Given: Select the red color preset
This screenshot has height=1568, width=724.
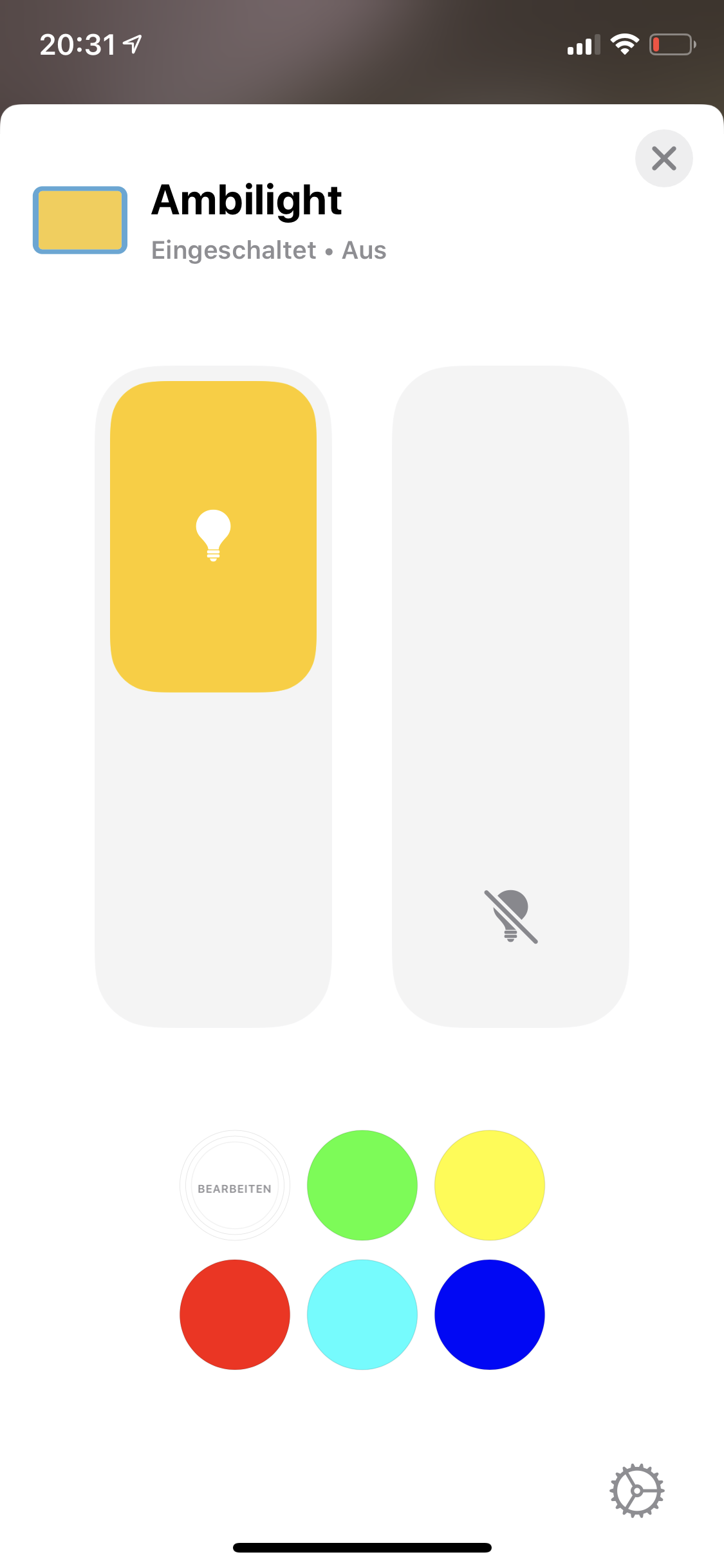Looking at the screenshot, I should tap(235, 1314).
